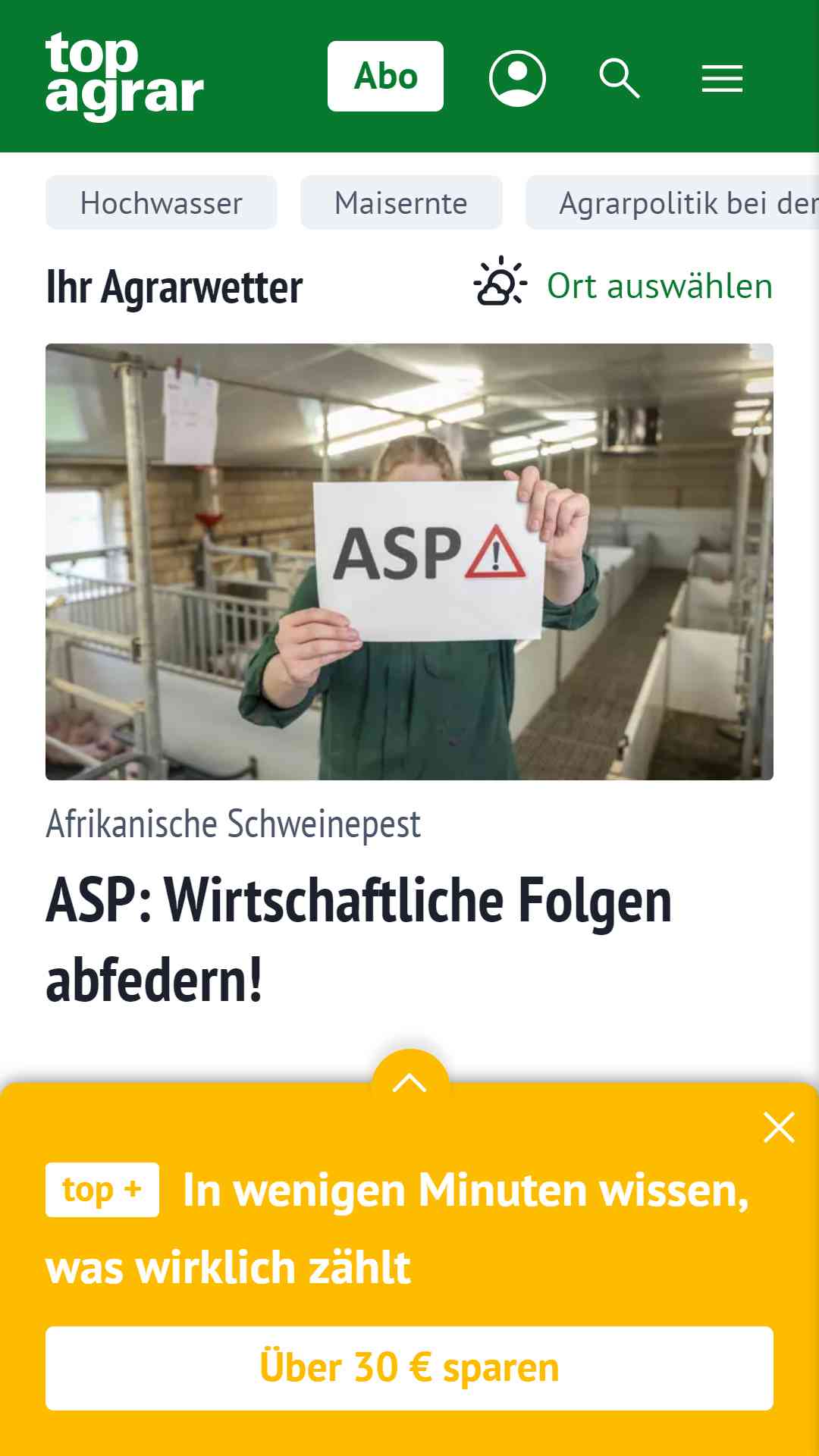Viewport: 819px width, 1456px height.
Task: Open the Agrarpolitik topic chip
Action: pos(672,202)
